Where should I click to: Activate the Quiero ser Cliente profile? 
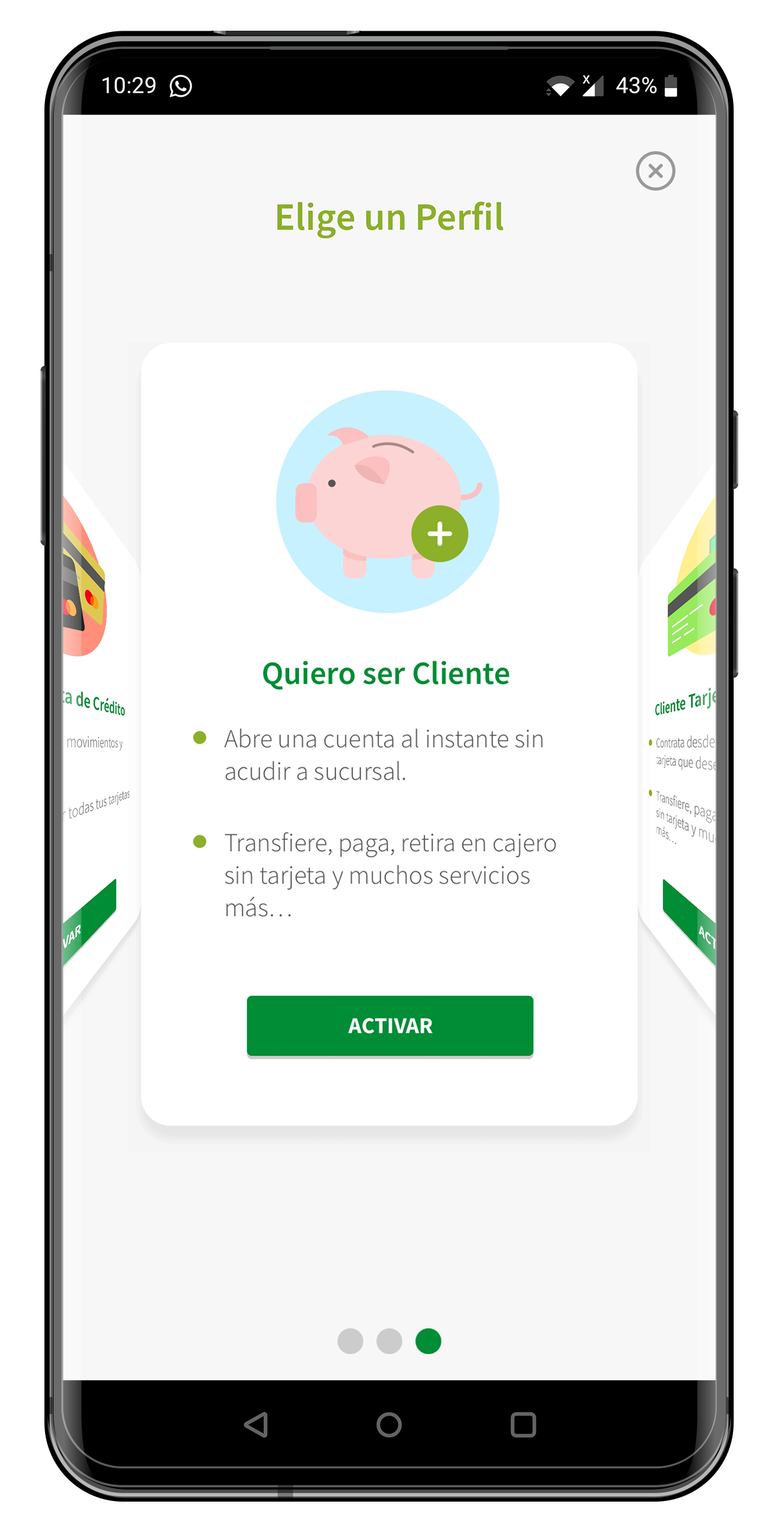click(x=390, y=1025)
